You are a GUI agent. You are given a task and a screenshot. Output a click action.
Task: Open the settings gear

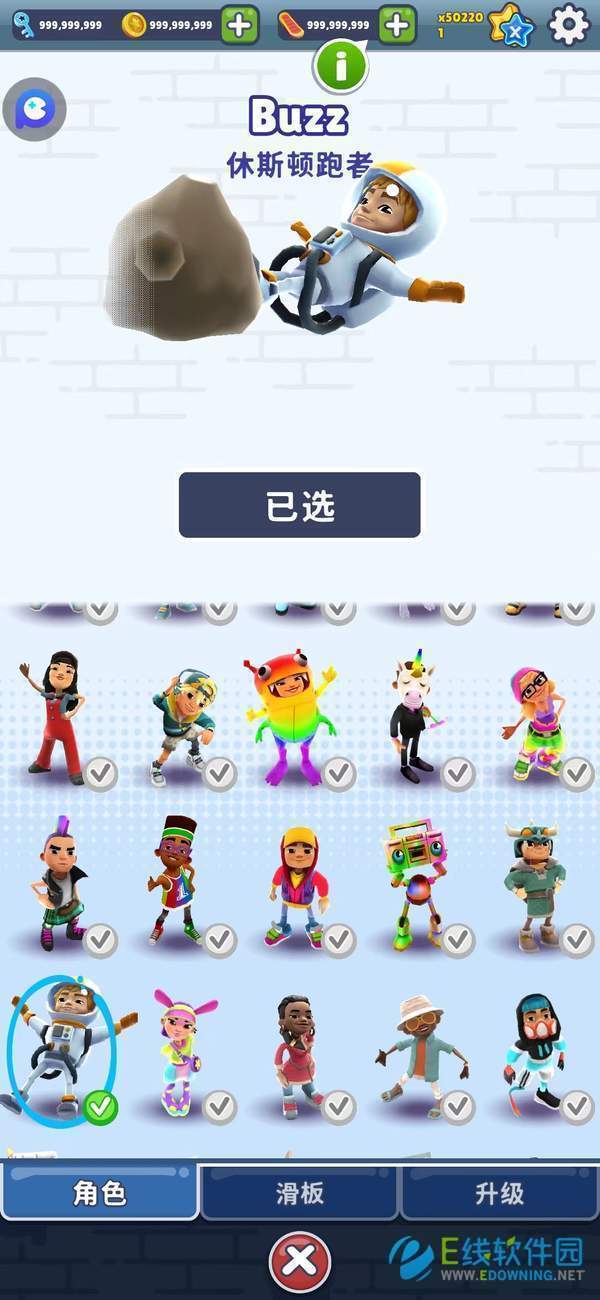569,24
